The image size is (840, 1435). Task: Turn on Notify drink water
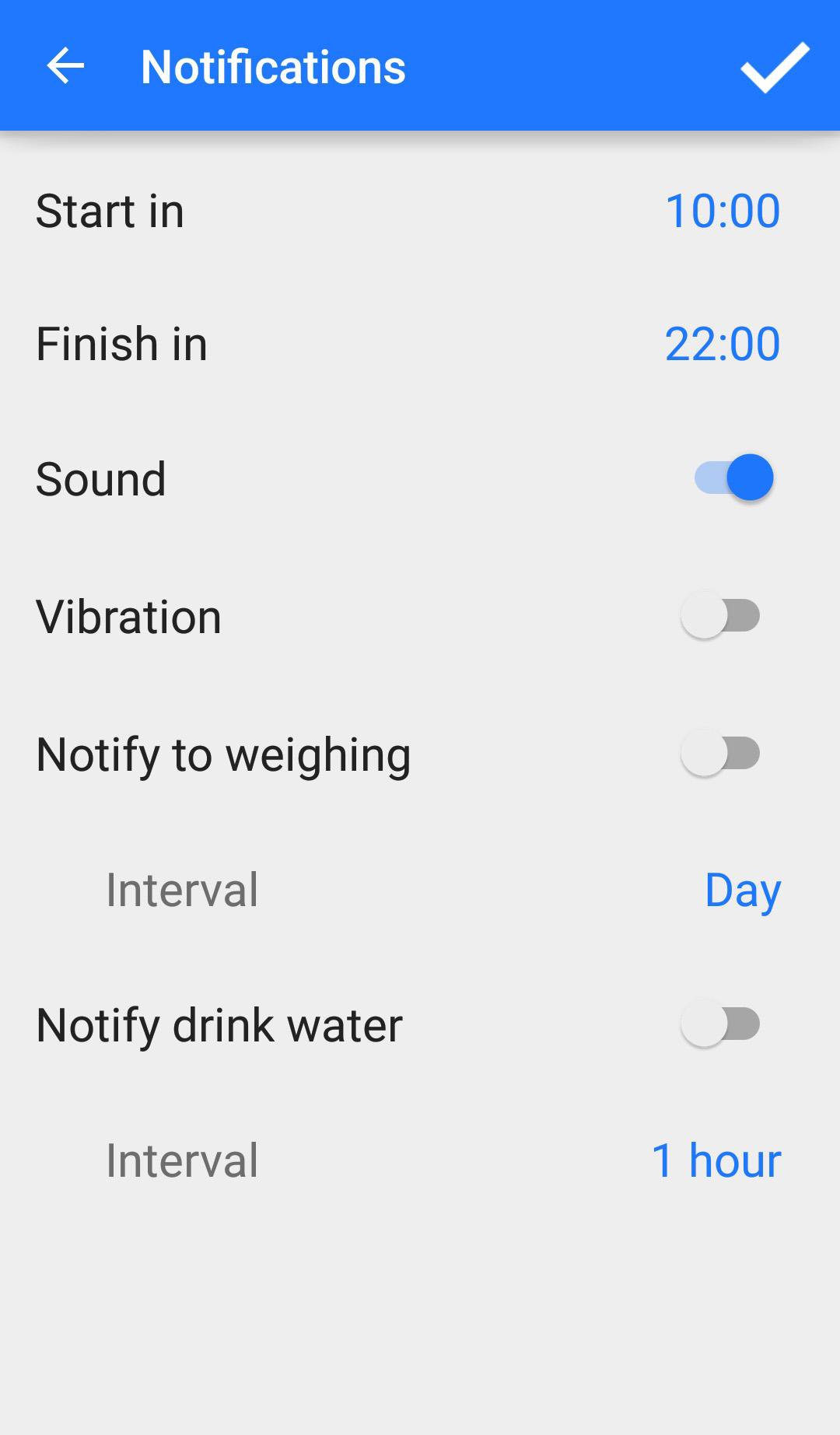point(720,1024)
